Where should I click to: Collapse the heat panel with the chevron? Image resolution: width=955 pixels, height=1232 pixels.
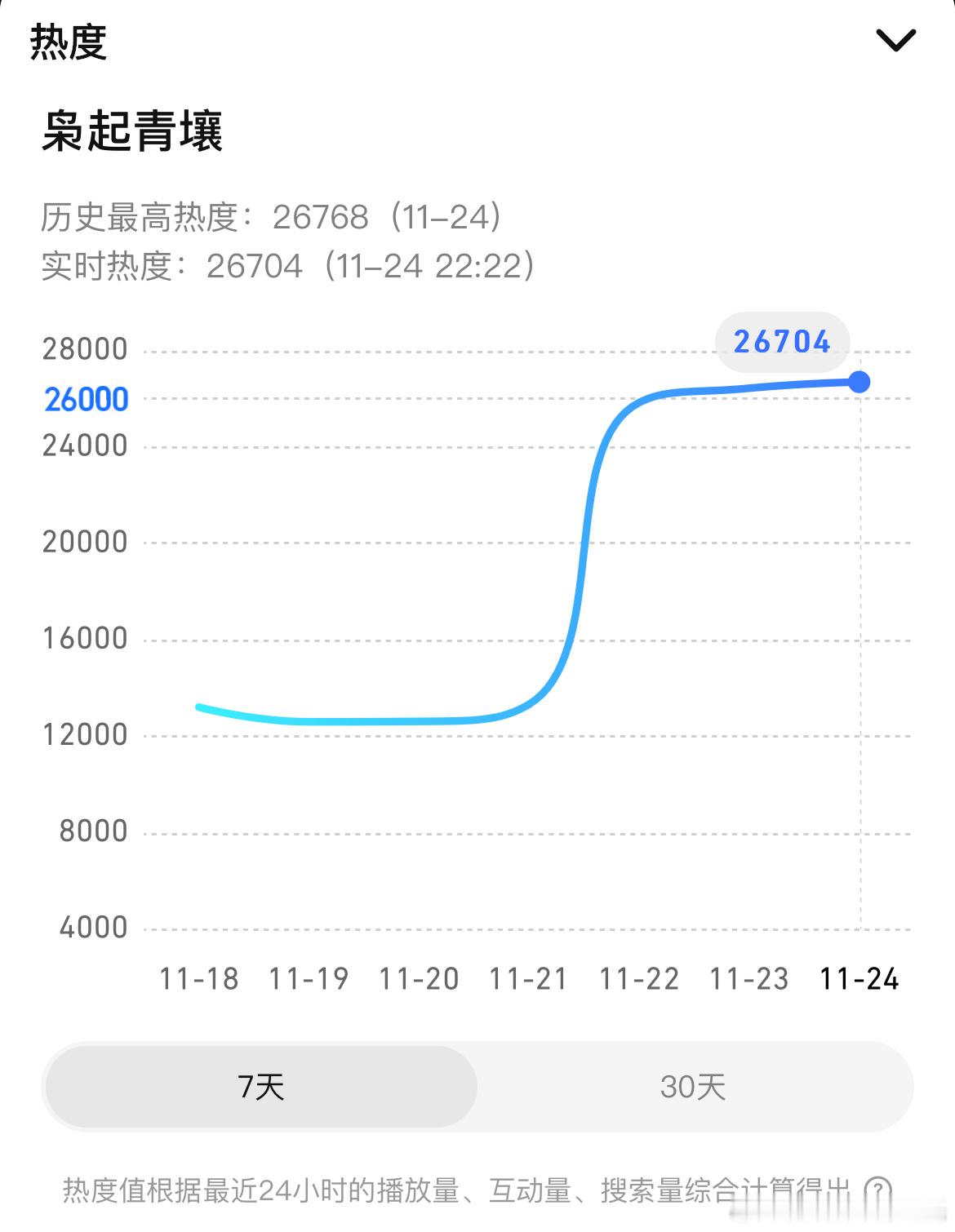[x=895, y=39]
